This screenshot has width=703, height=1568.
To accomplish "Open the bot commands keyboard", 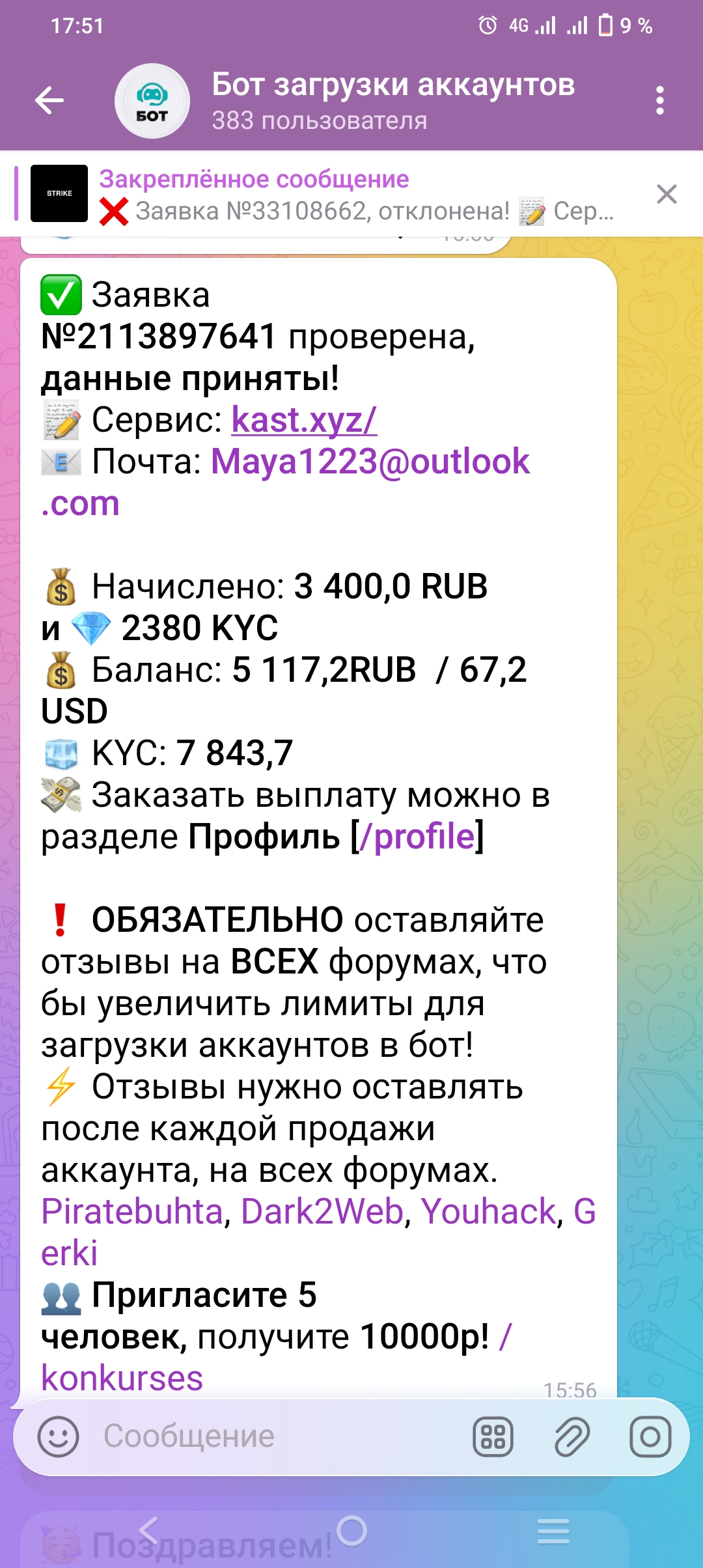I will coord(493,1436).
